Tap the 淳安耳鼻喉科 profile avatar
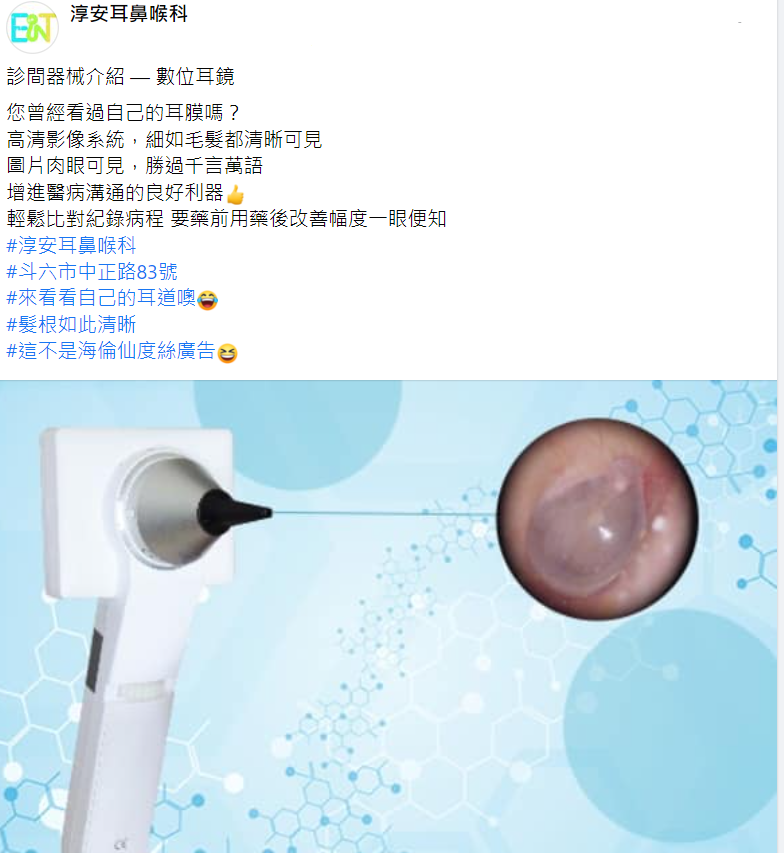This screenshot has height=853, width=784. [33, 27]
